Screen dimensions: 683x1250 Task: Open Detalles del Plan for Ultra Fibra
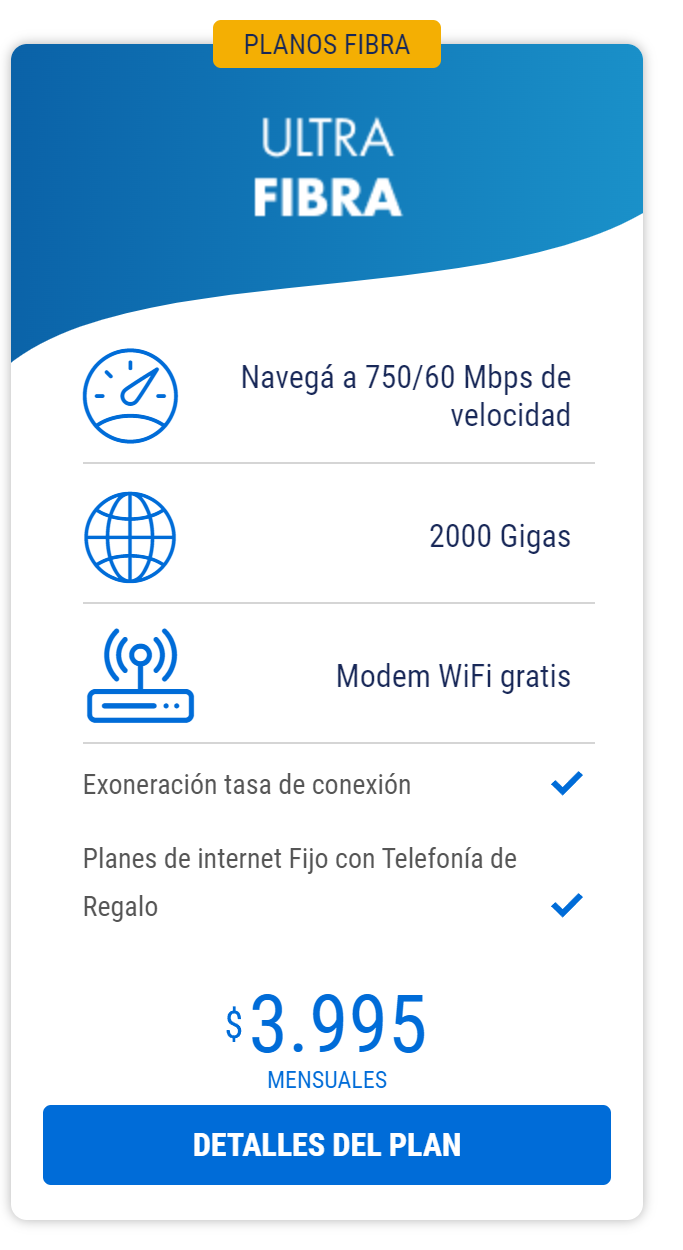coord(326,1145)
